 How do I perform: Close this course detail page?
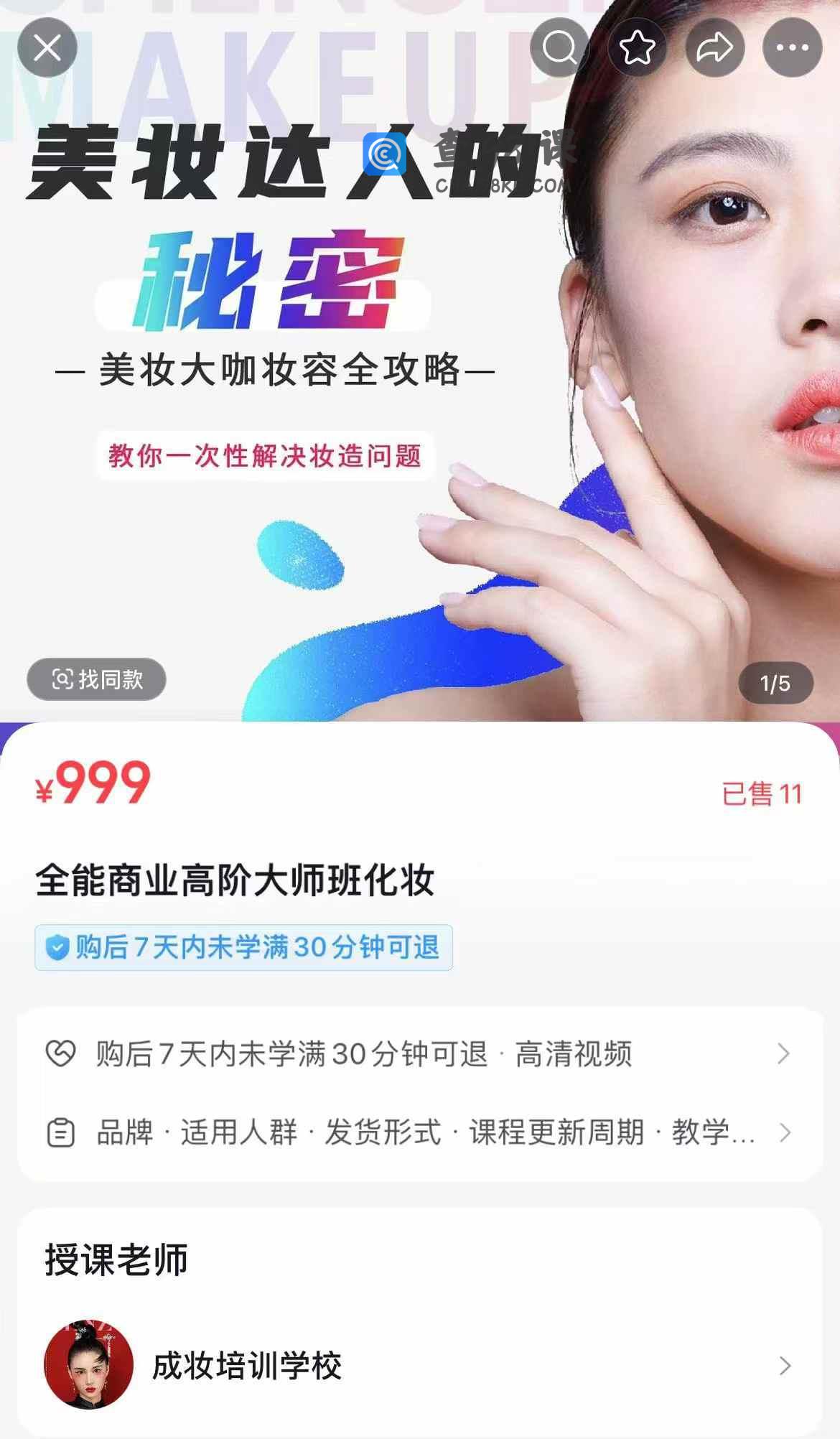(47, 47)
